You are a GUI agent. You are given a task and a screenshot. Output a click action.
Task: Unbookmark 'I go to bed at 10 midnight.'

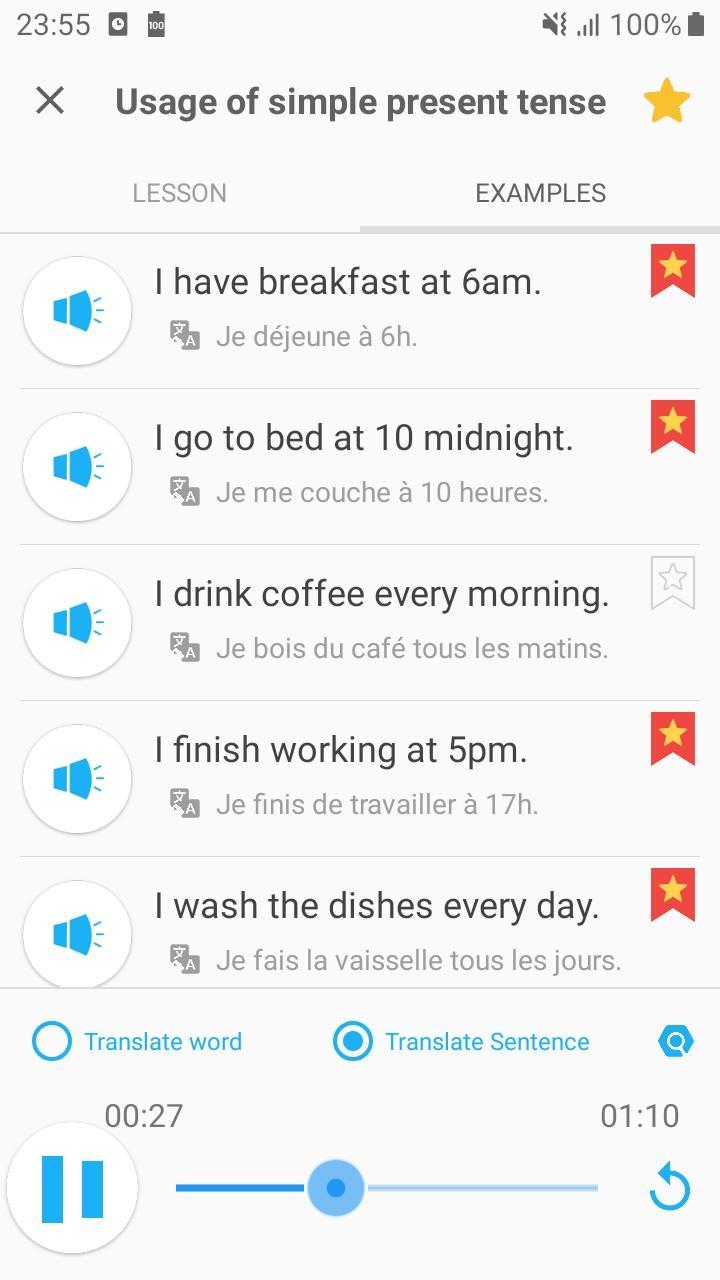pos(673,426)
